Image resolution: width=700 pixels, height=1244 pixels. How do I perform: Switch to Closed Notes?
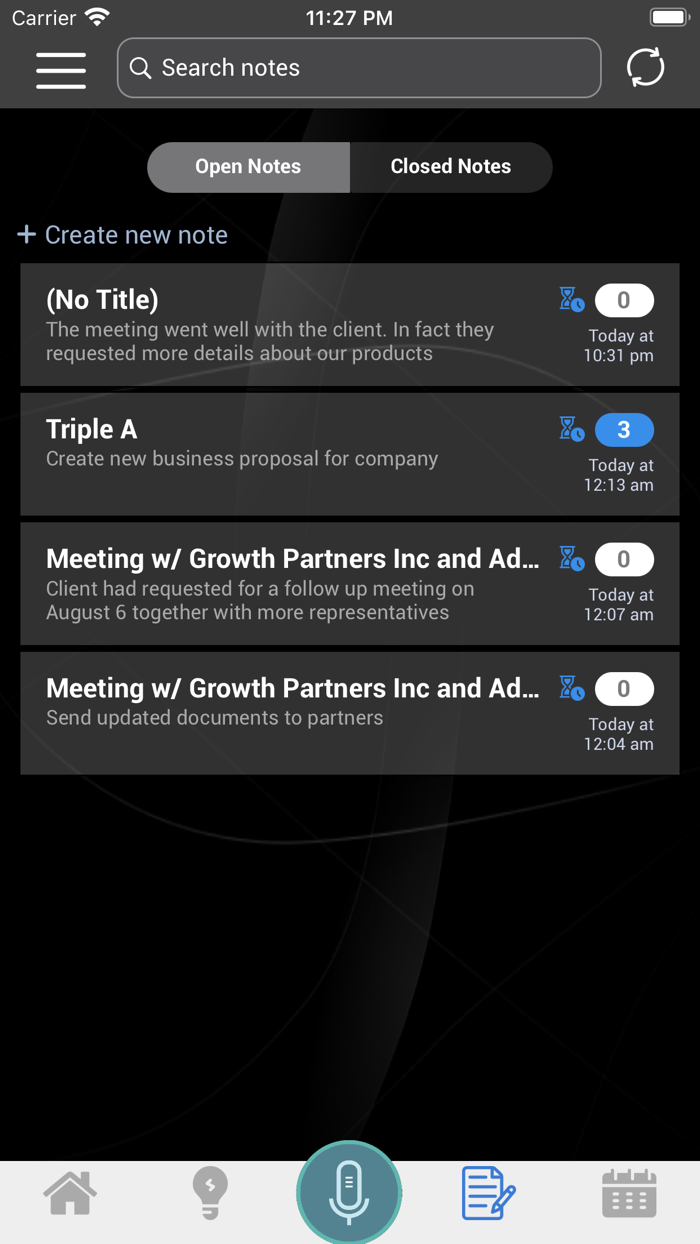(451, 167)
